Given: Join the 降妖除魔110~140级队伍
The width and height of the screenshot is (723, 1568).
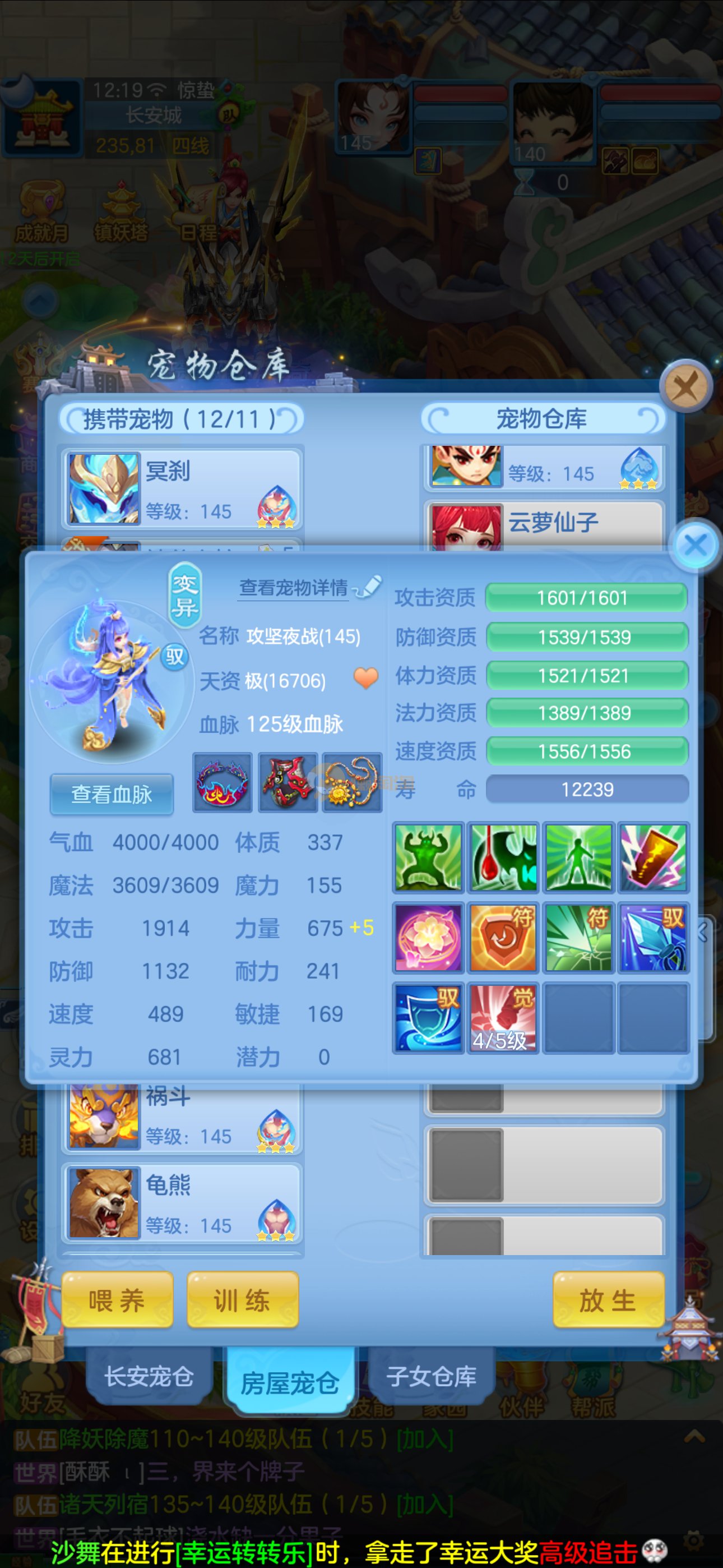Looking at the screenshot, I should [x=425, y=1440].
